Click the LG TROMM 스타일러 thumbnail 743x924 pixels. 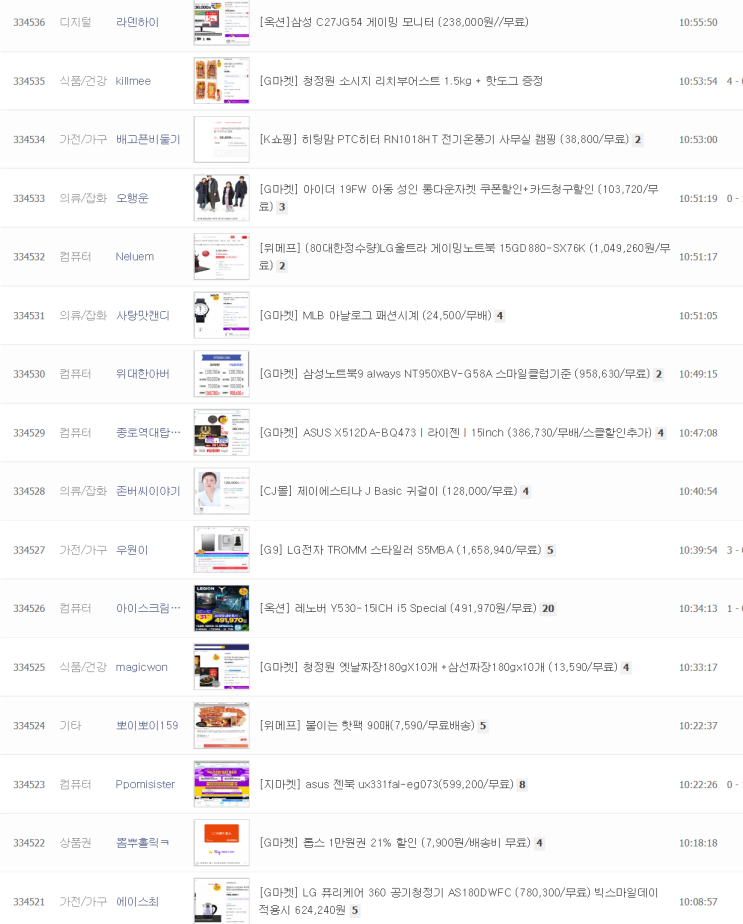click(x=221, y=549)
